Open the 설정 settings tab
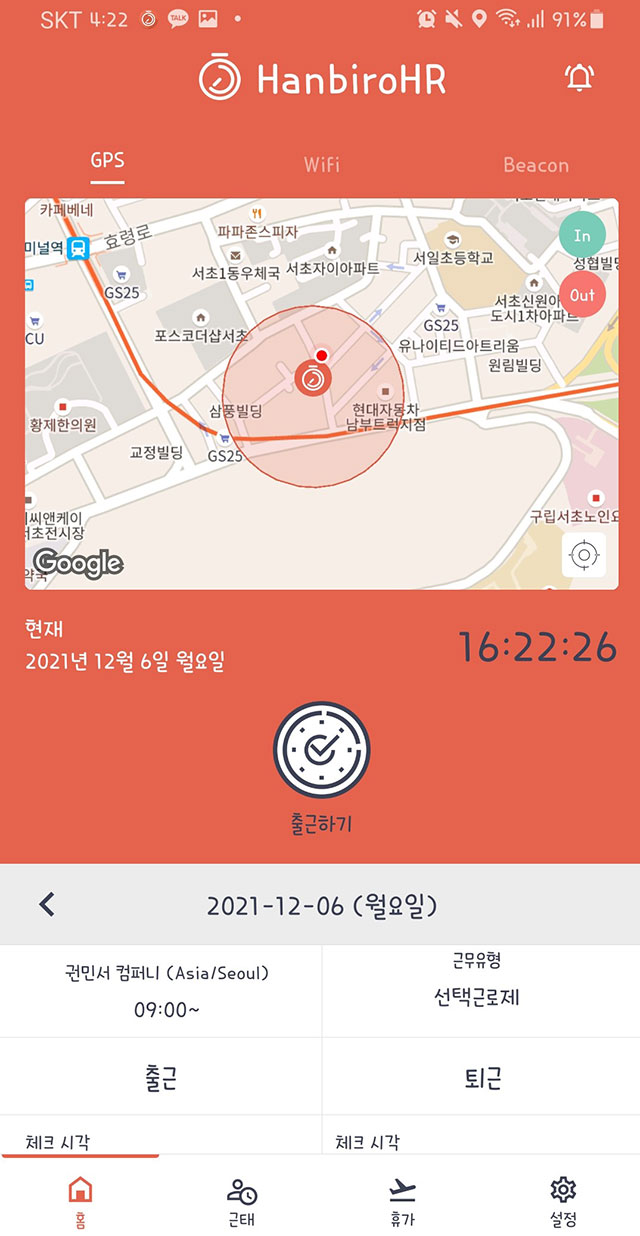The image size is (640, 1236). point(563,1202)
